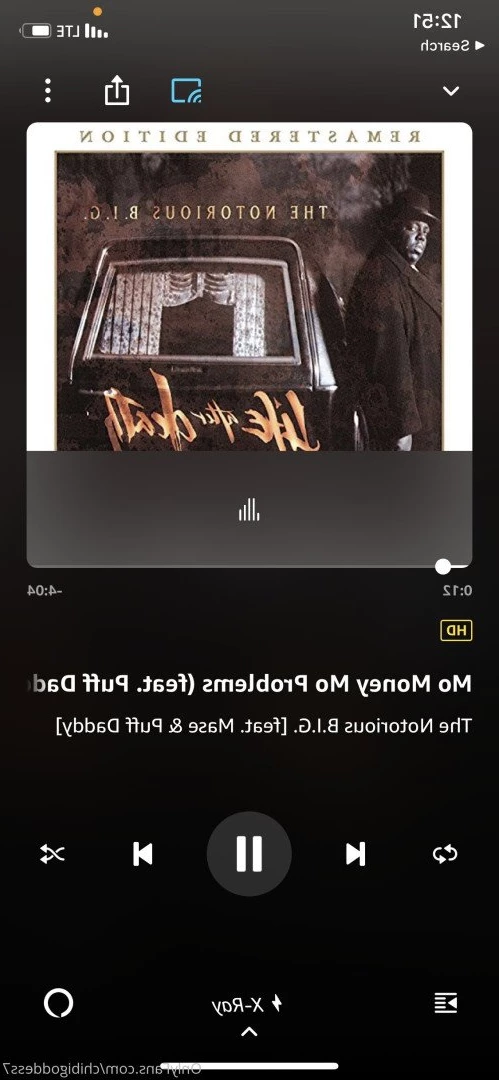Open the cast to device icon
Viewport: 499px width, 1080px height.
[x=186, y=90]
